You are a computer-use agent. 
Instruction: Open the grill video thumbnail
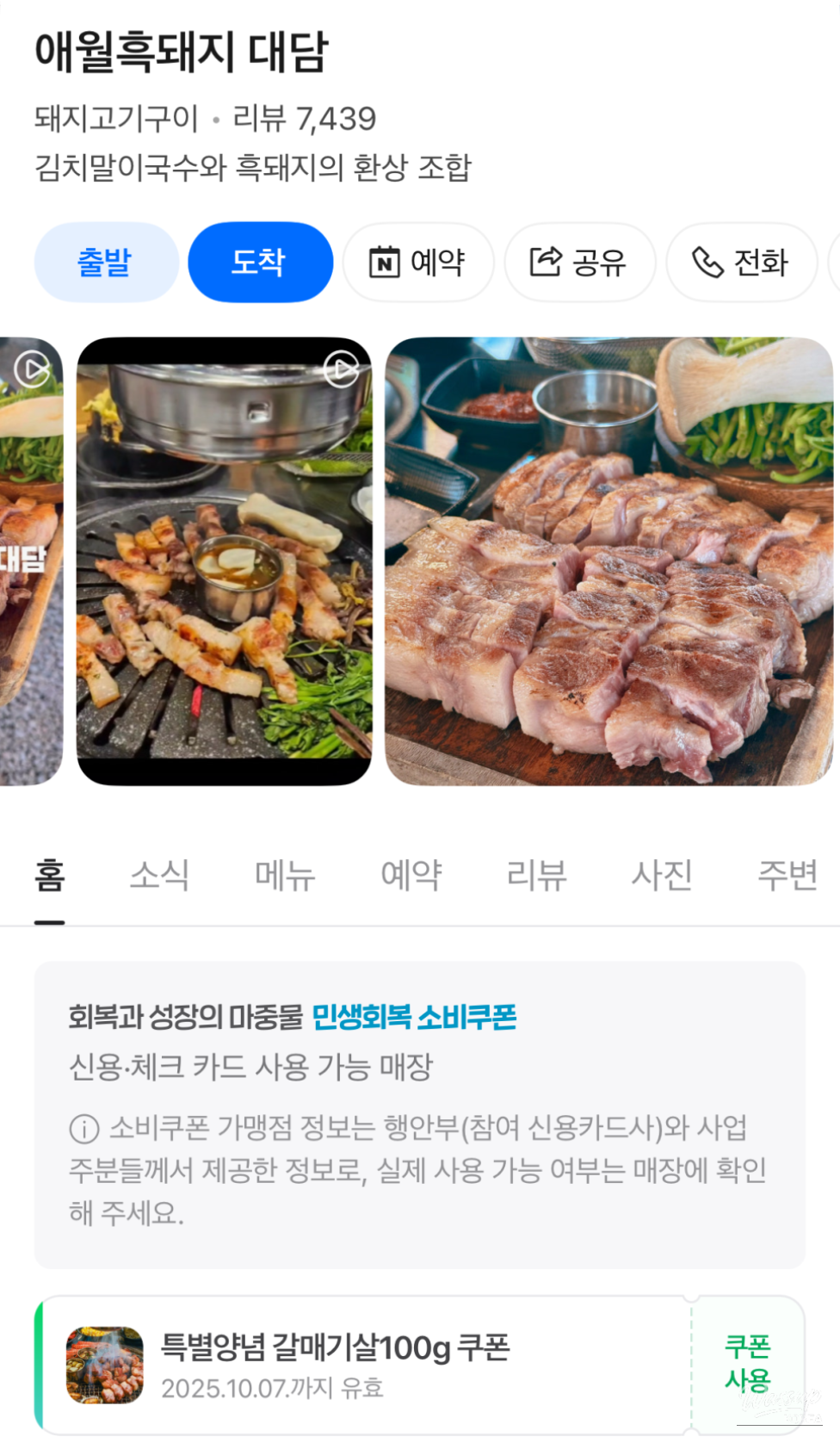coord(224,560)
